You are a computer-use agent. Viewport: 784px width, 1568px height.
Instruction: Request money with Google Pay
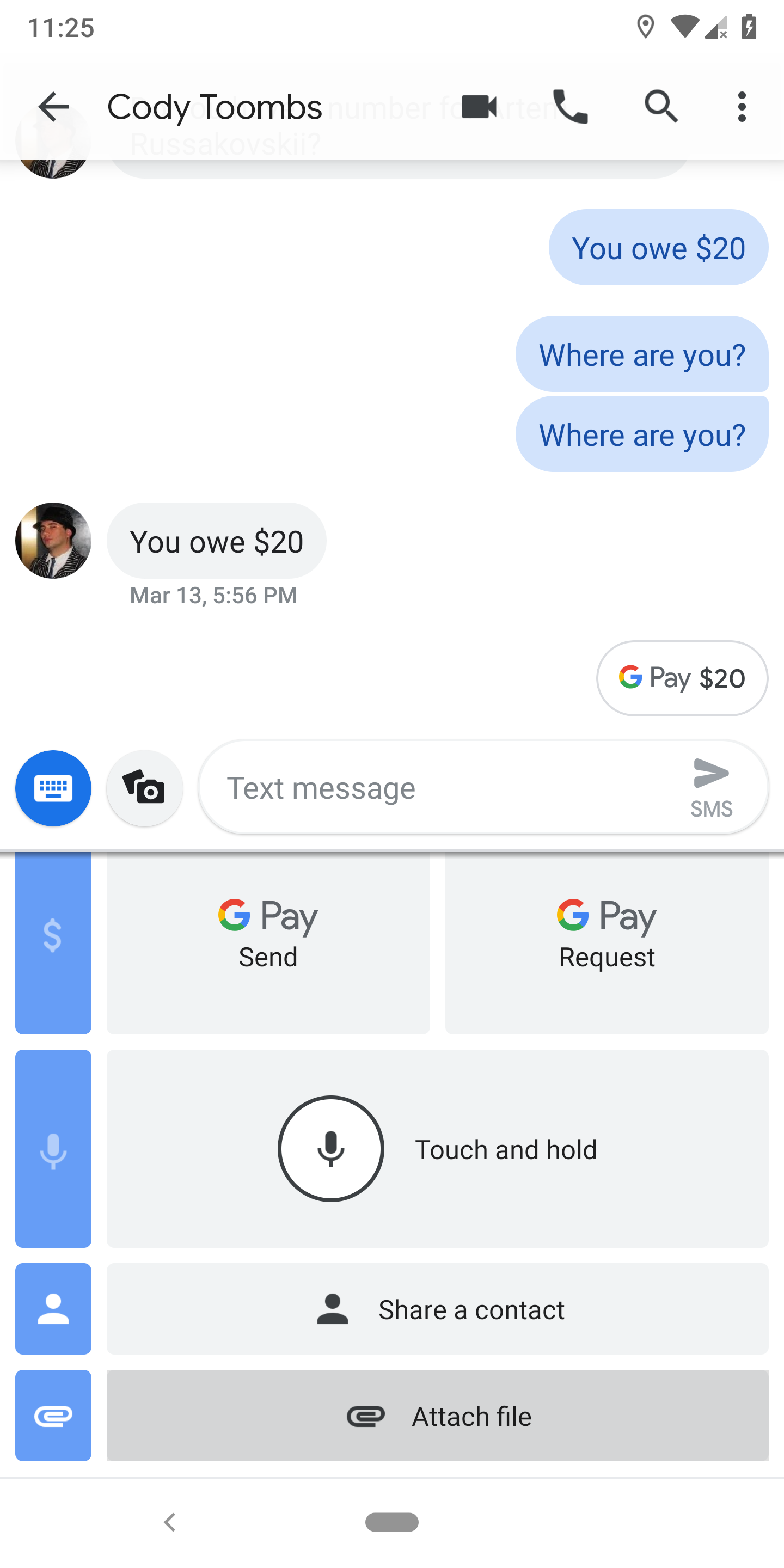607,938
